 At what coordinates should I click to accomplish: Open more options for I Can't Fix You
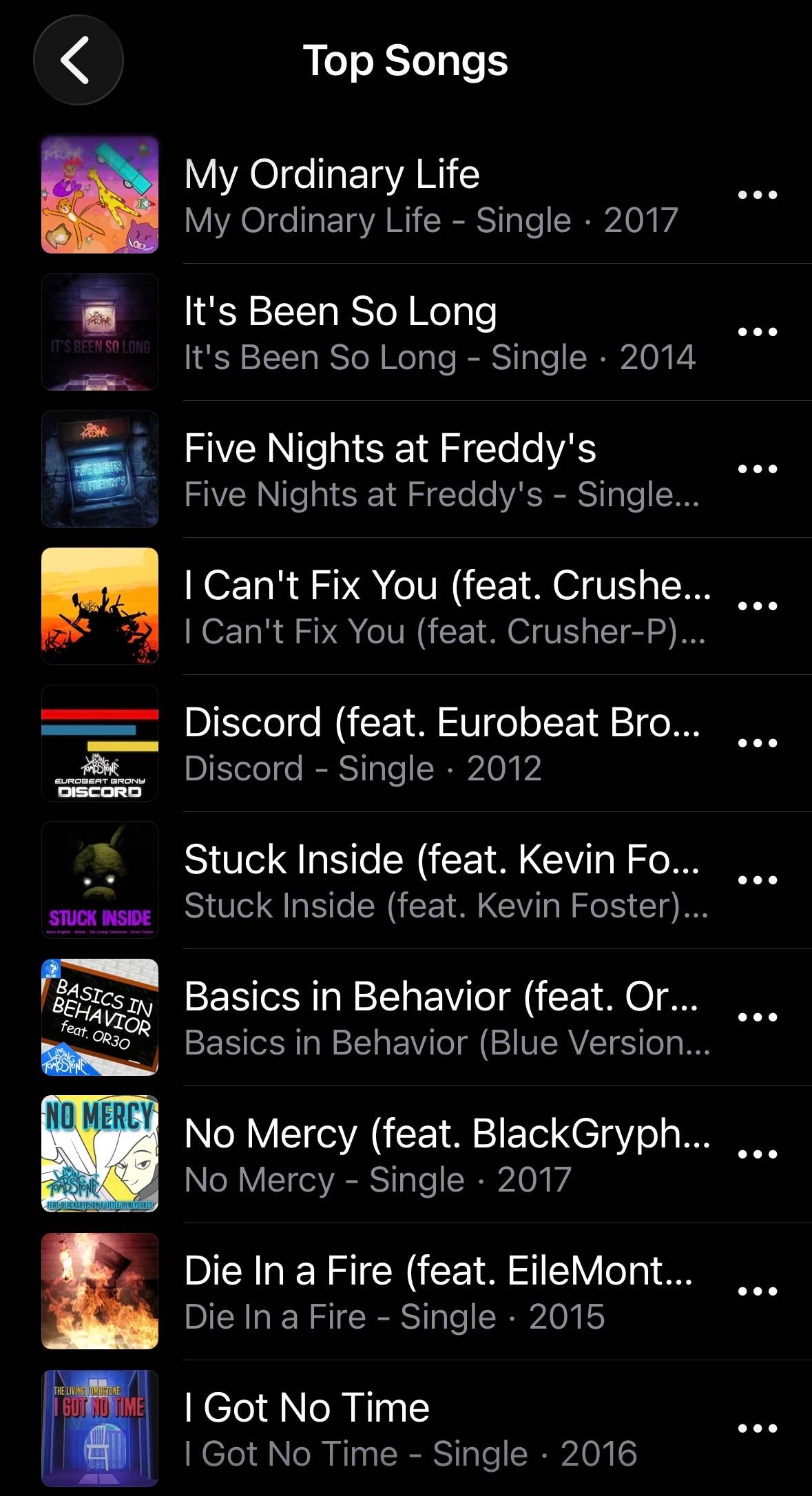757,606
